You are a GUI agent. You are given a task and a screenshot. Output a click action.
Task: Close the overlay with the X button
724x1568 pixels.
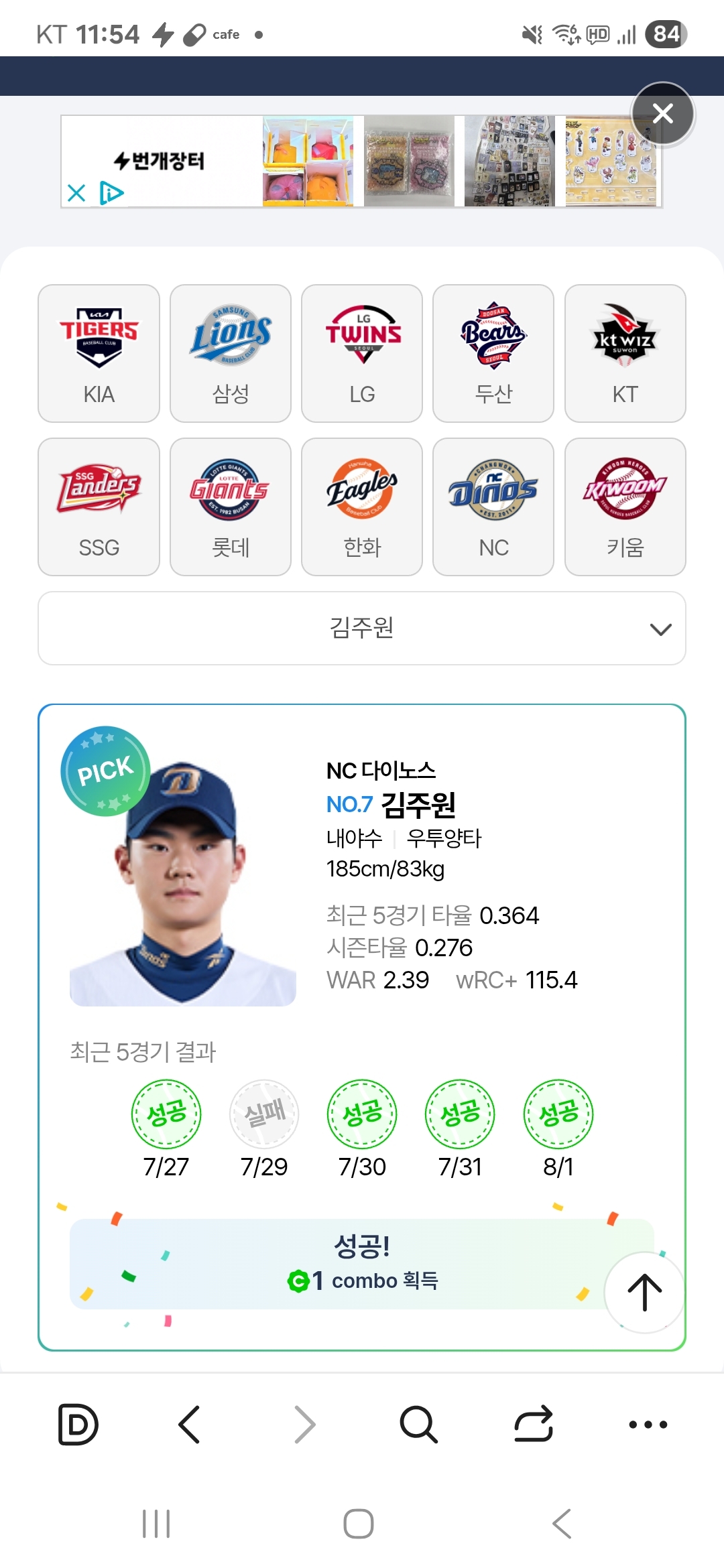tap(662, 114)
